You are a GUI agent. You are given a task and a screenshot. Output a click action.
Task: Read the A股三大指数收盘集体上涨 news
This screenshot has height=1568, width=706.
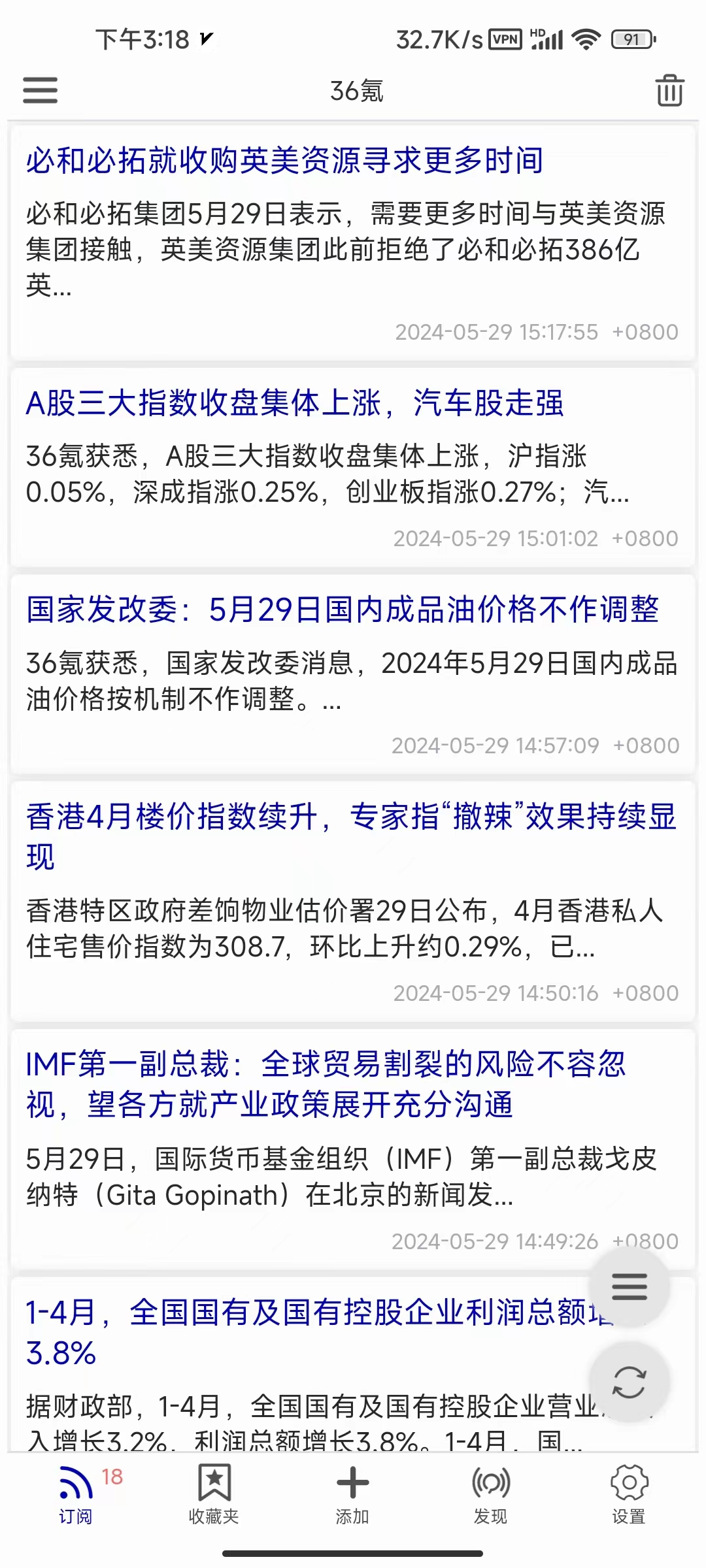point(294,403)
